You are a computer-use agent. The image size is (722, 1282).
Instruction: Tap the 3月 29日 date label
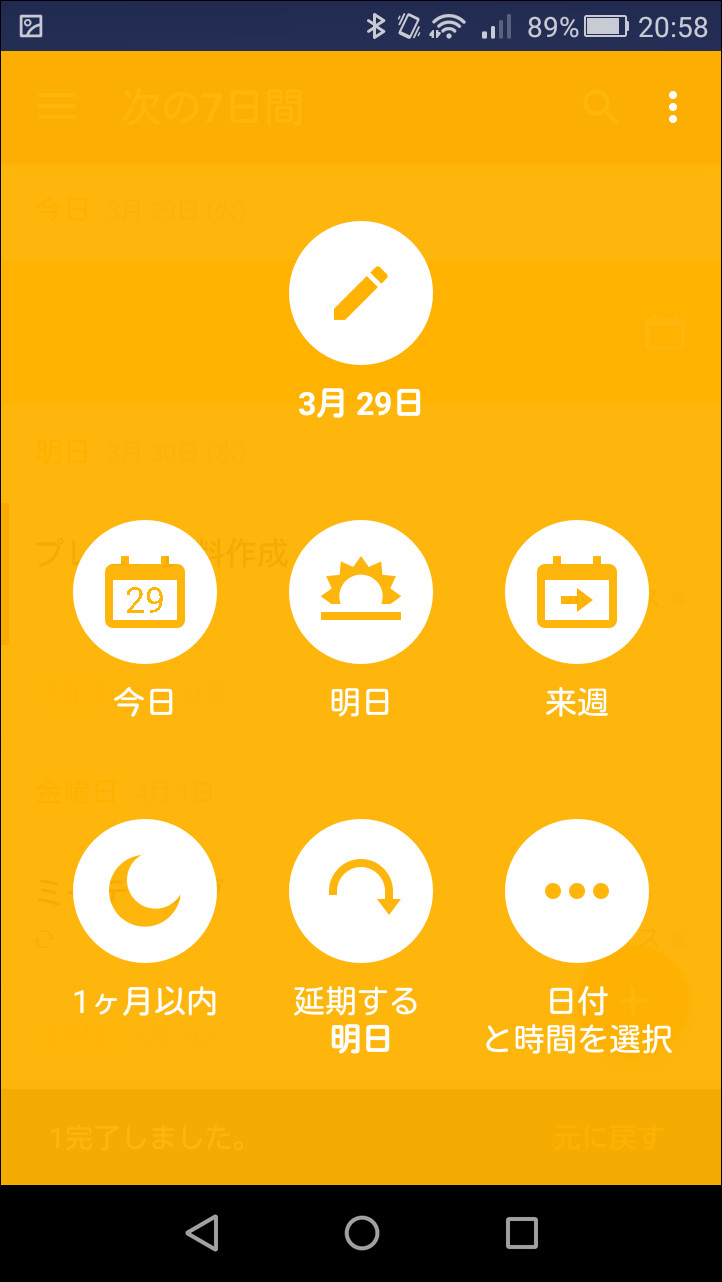tap(360, 405)
